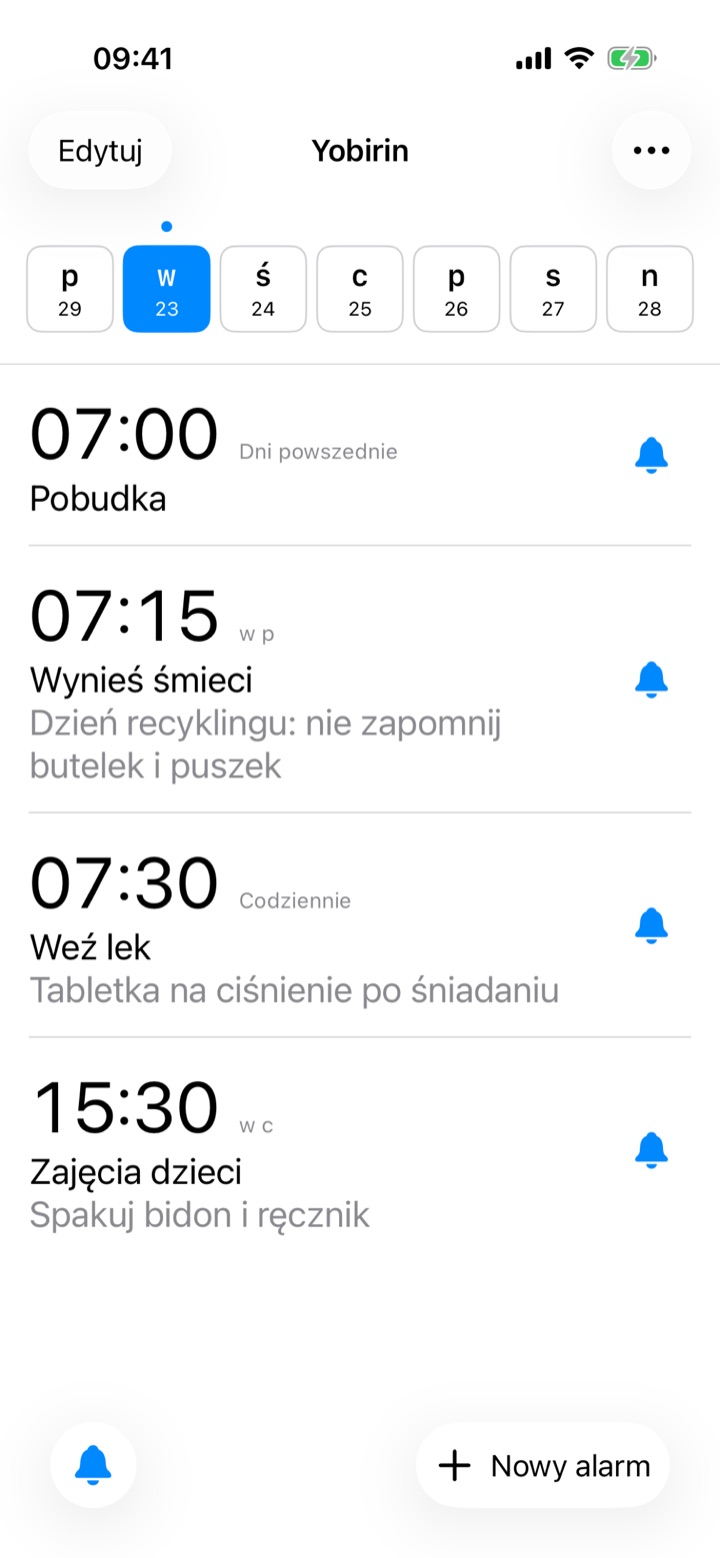Image resolution: width=720 pixels, height=1558 pixels.
Task: Create a new alarm with Nowy alarm
Action: [543, 1466]
